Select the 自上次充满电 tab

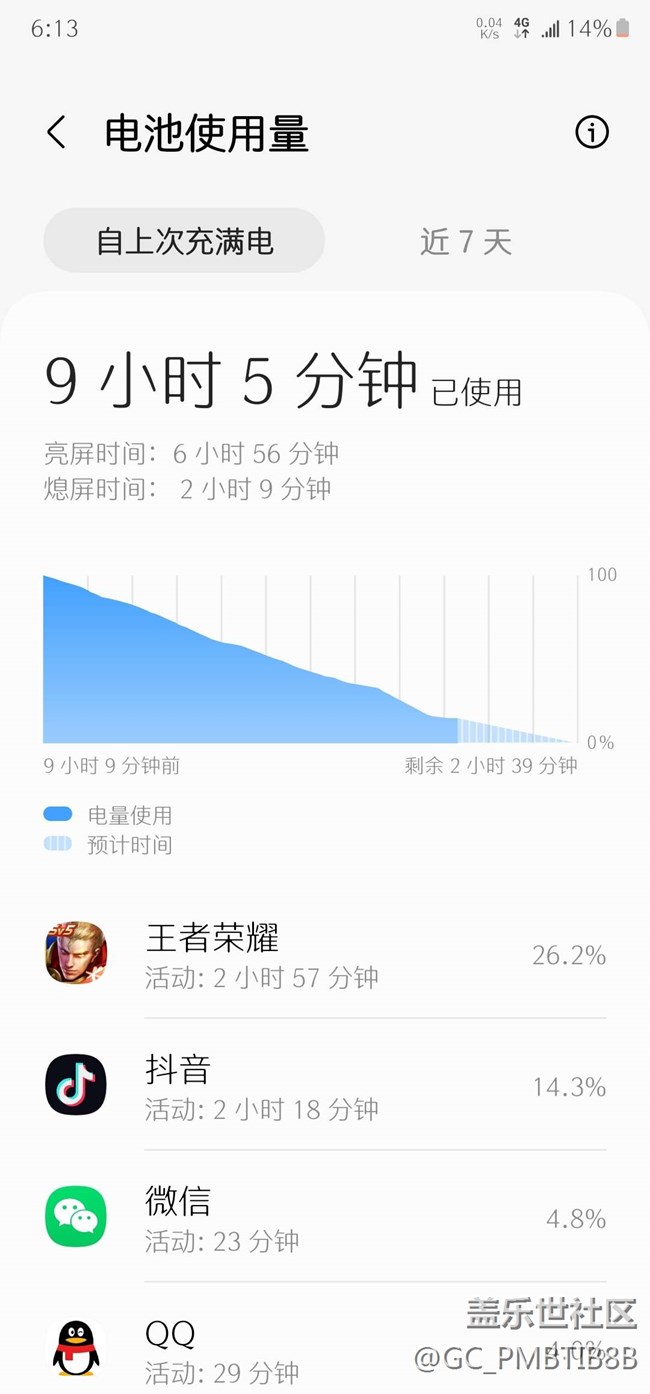(x=184, y=241)
